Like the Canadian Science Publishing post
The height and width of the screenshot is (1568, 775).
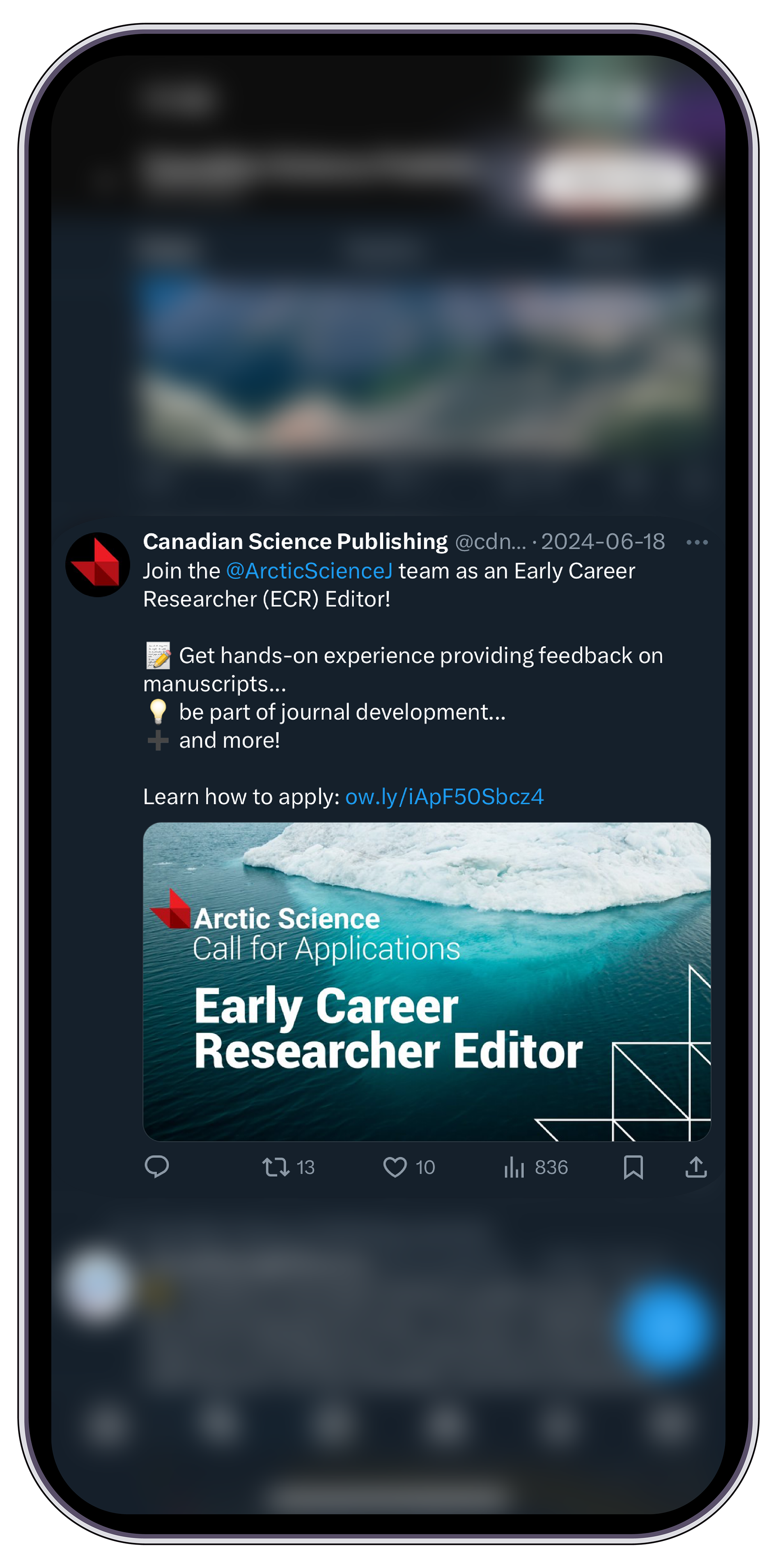coord(409,1167)
